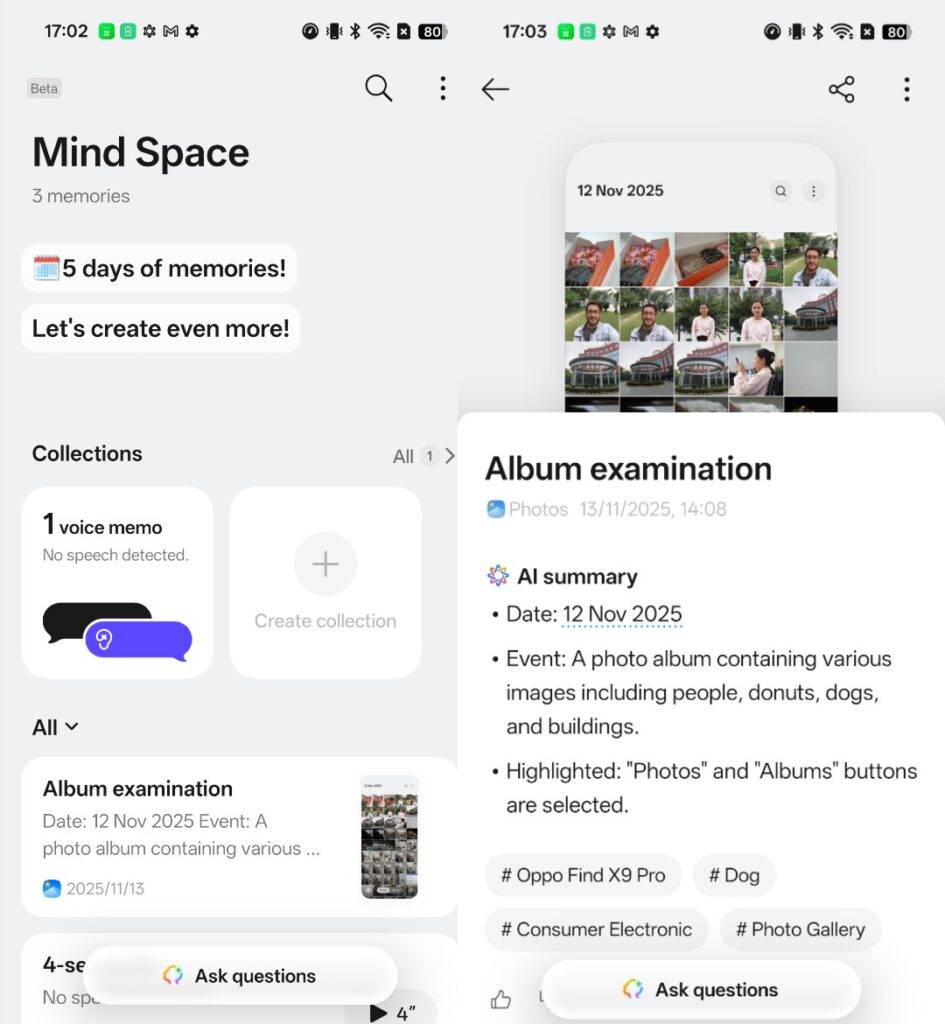Open overflow menu beside the search icon
The image size is (945, 1024).
point(442,88)
